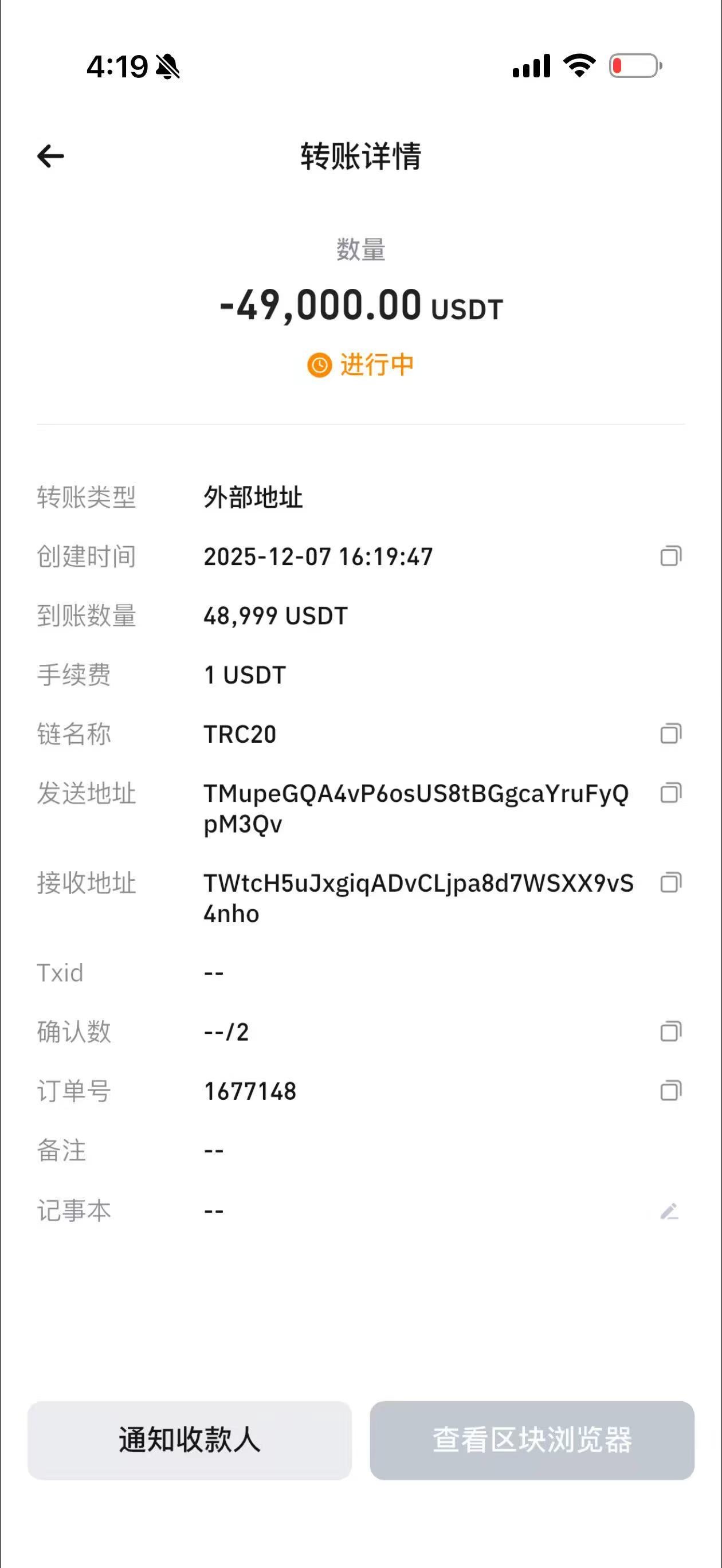
Task: Copy the creation time 2025-12-07 16:19:47
Action: (671, 556)
